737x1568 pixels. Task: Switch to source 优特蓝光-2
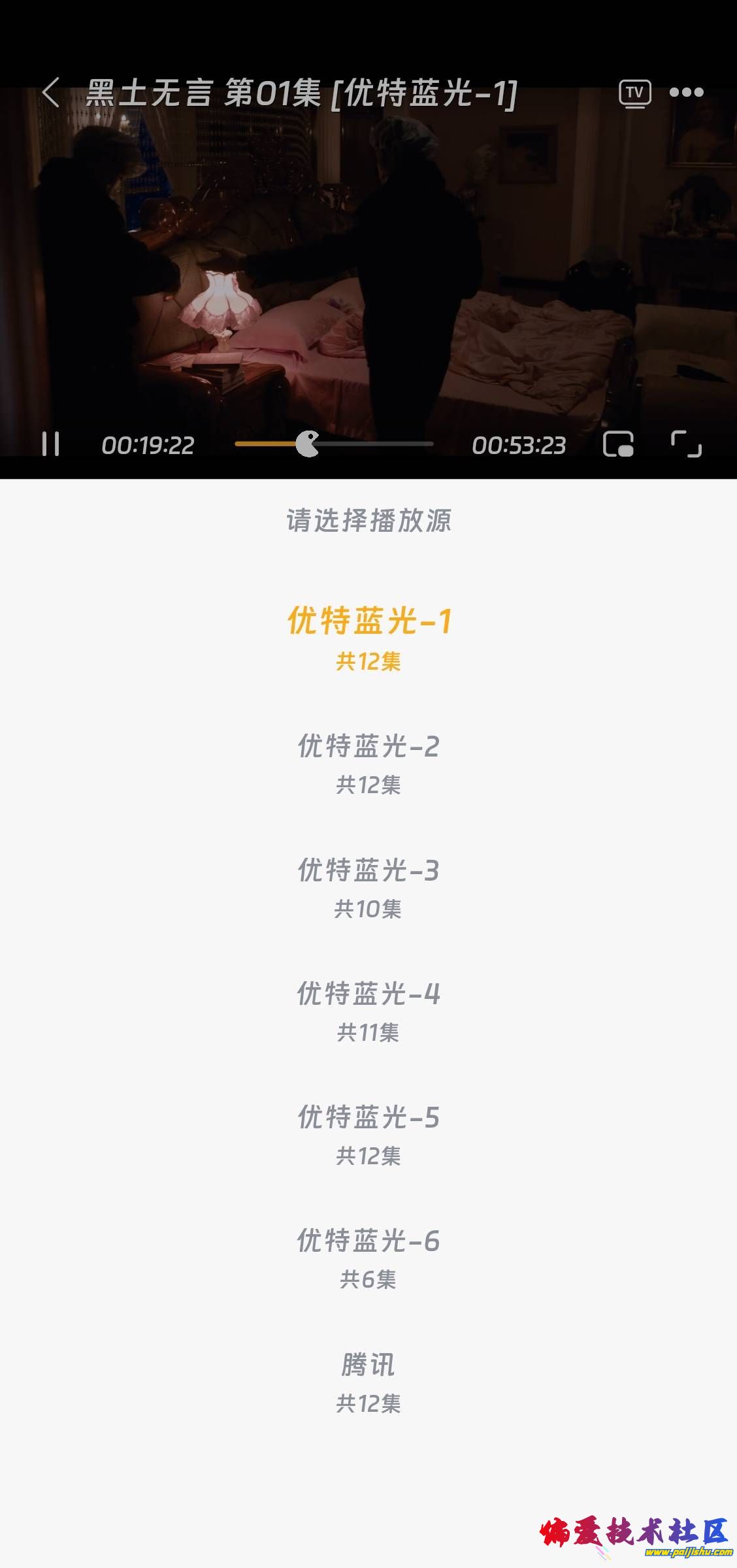point(368,762)
